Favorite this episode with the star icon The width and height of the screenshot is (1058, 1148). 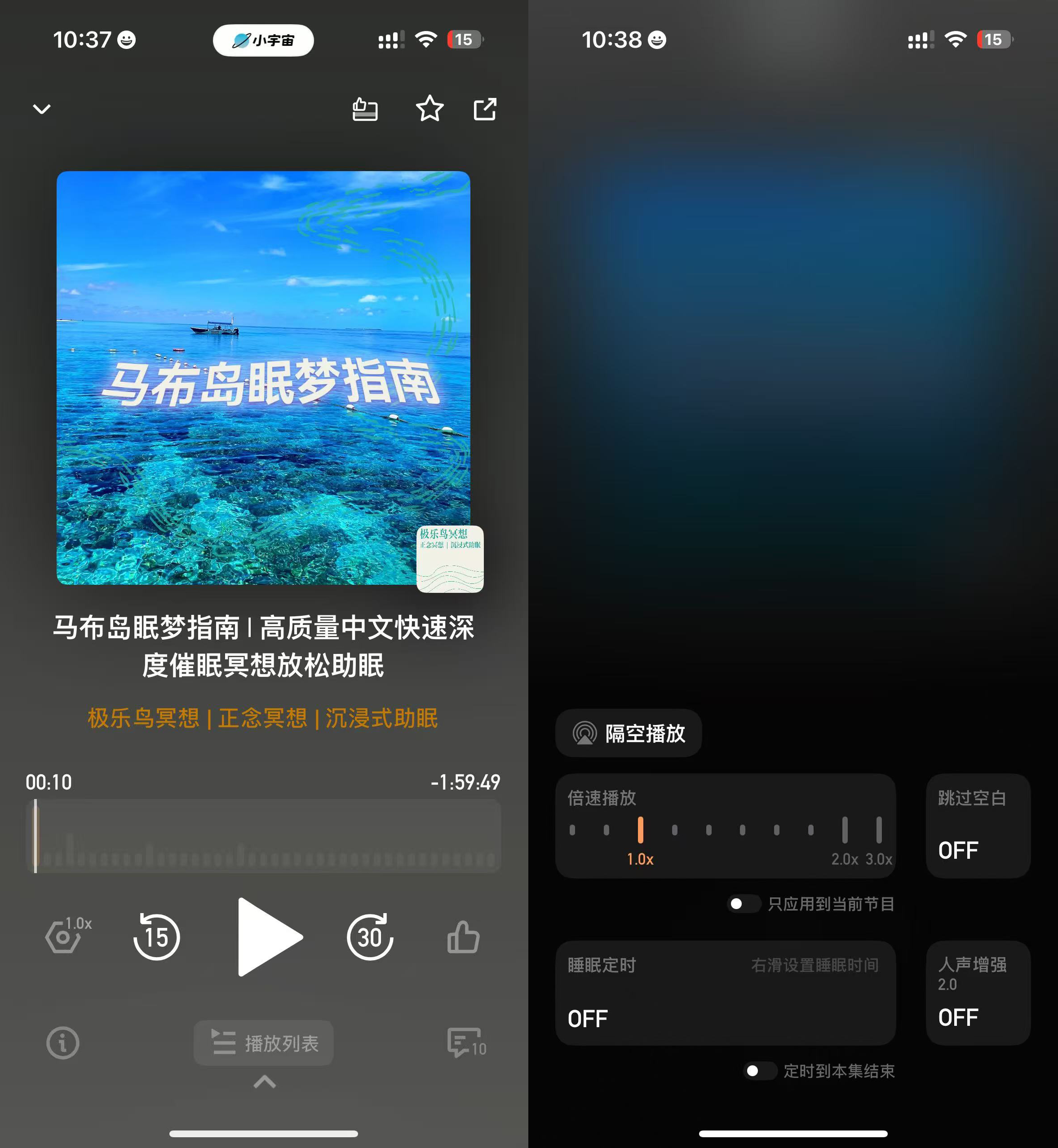429,109
